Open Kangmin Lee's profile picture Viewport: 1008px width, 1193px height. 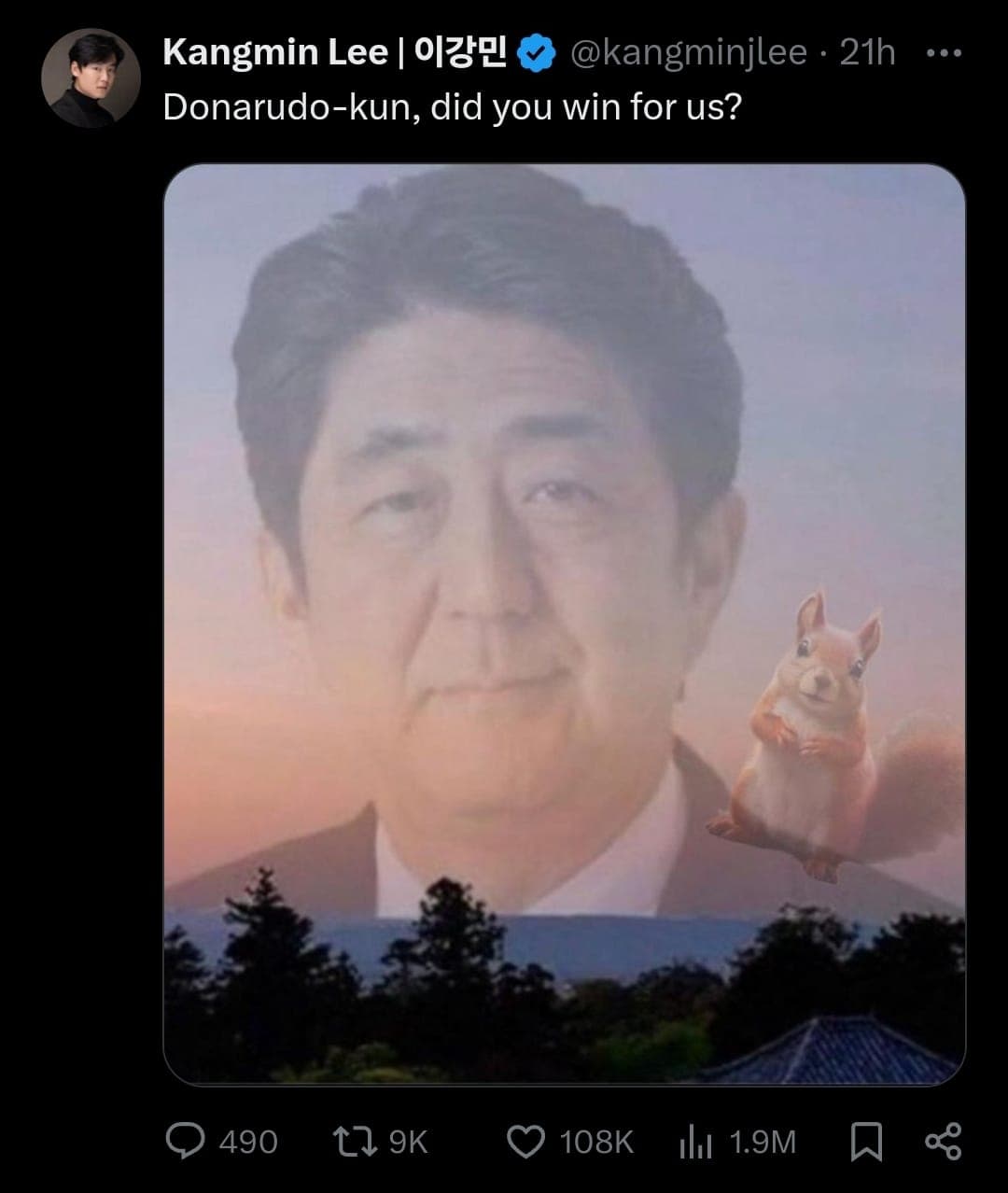[x=91, y=77]
